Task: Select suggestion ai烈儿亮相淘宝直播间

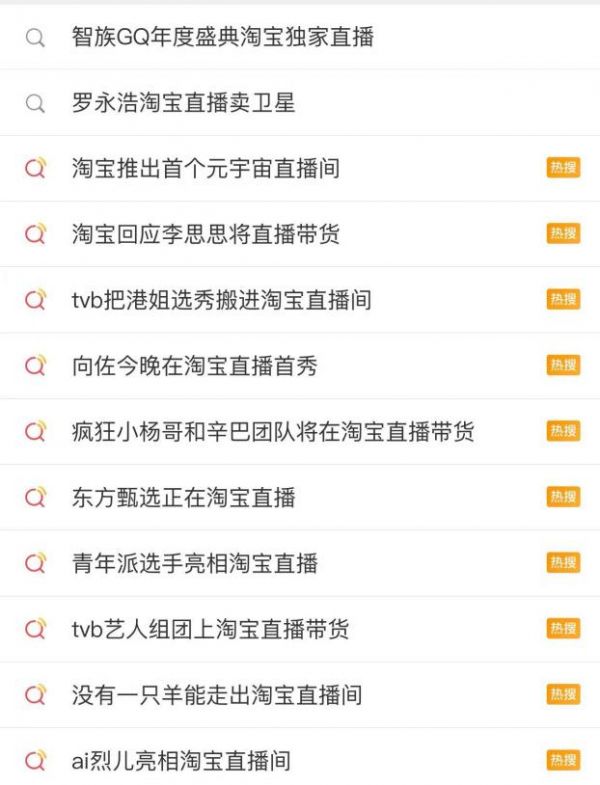Action: 180,761
